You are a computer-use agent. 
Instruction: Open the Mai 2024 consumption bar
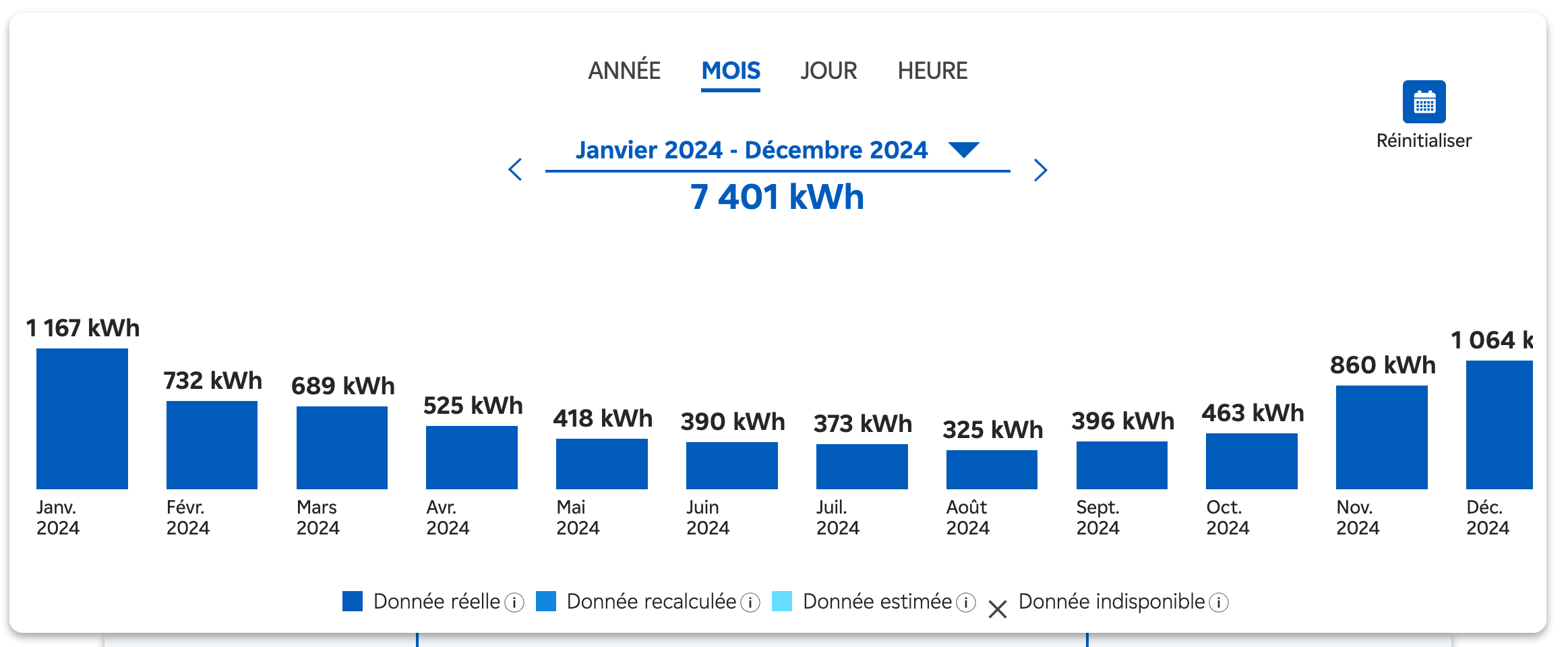point(601,464)
